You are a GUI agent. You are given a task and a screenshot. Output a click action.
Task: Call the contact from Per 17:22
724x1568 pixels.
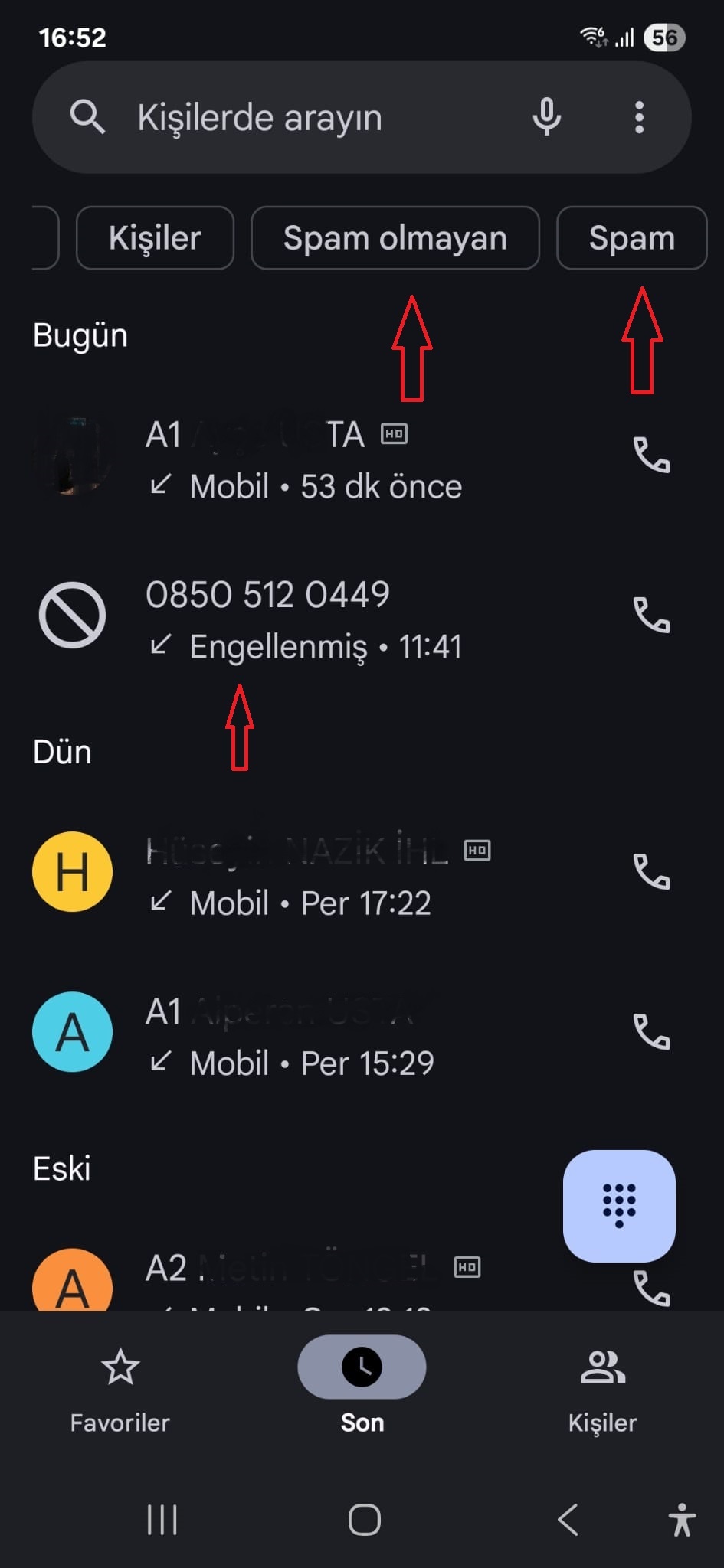pos(651,872)
